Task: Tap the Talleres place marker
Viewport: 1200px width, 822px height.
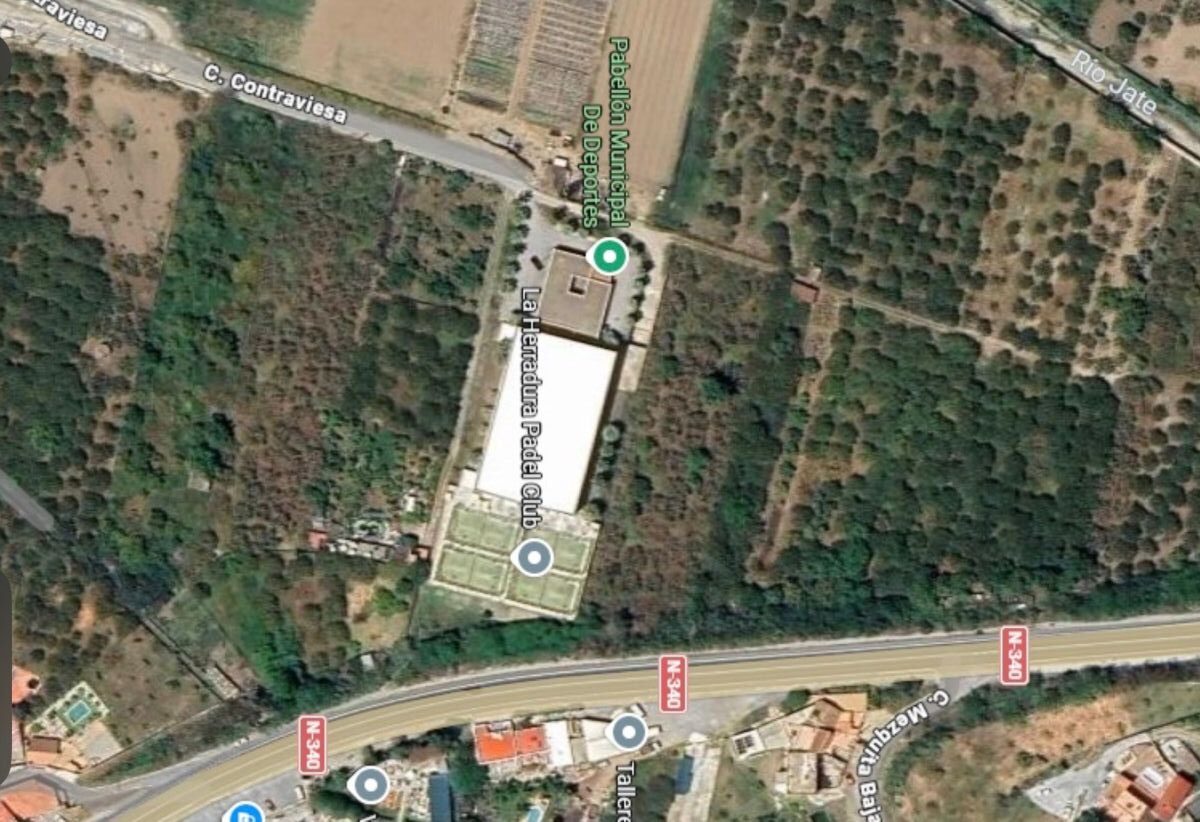Action: pyautogui.click(x=627, y=732)
